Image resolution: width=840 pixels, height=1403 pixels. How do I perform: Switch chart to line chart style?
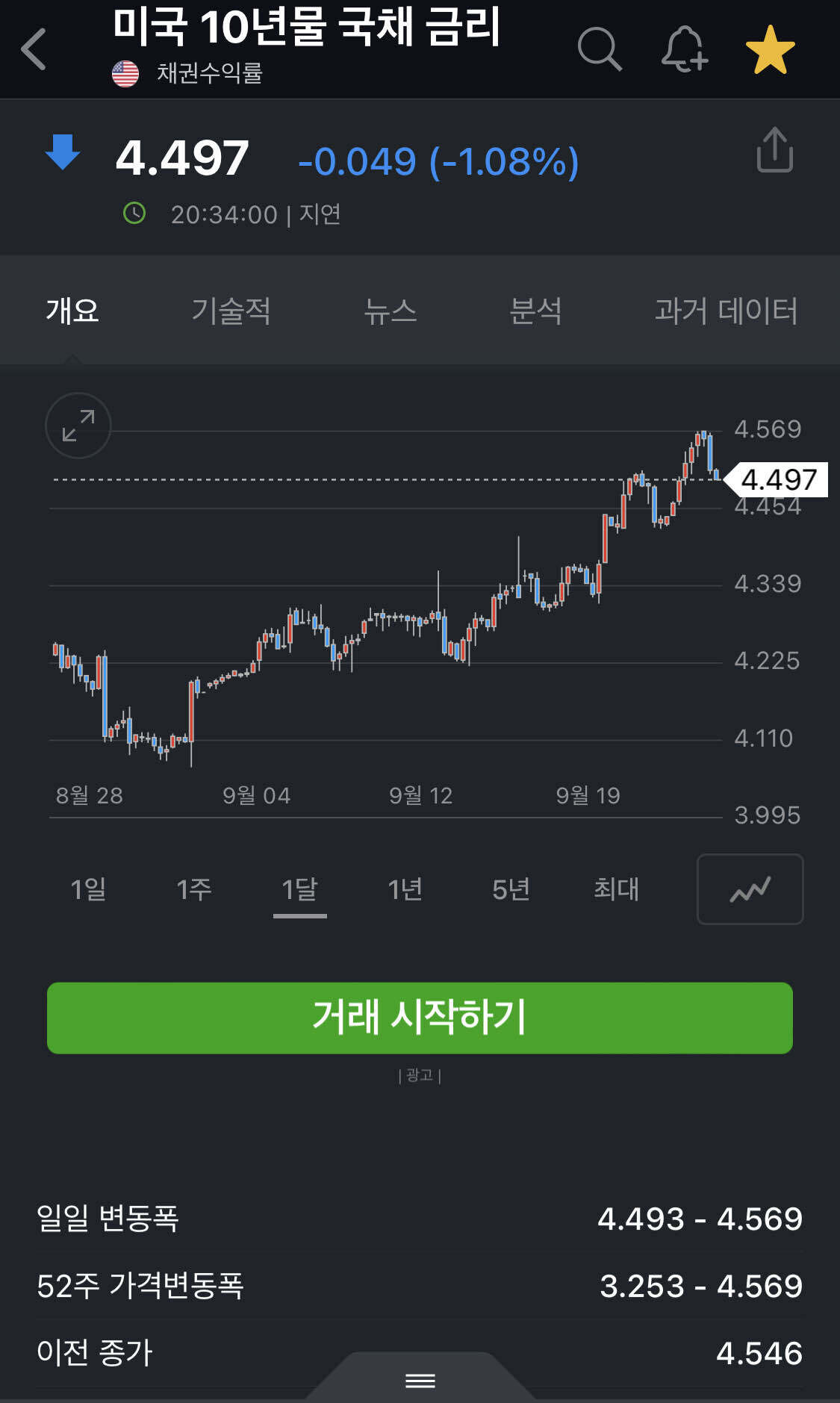pyautogui.click(x=750, y=889)
